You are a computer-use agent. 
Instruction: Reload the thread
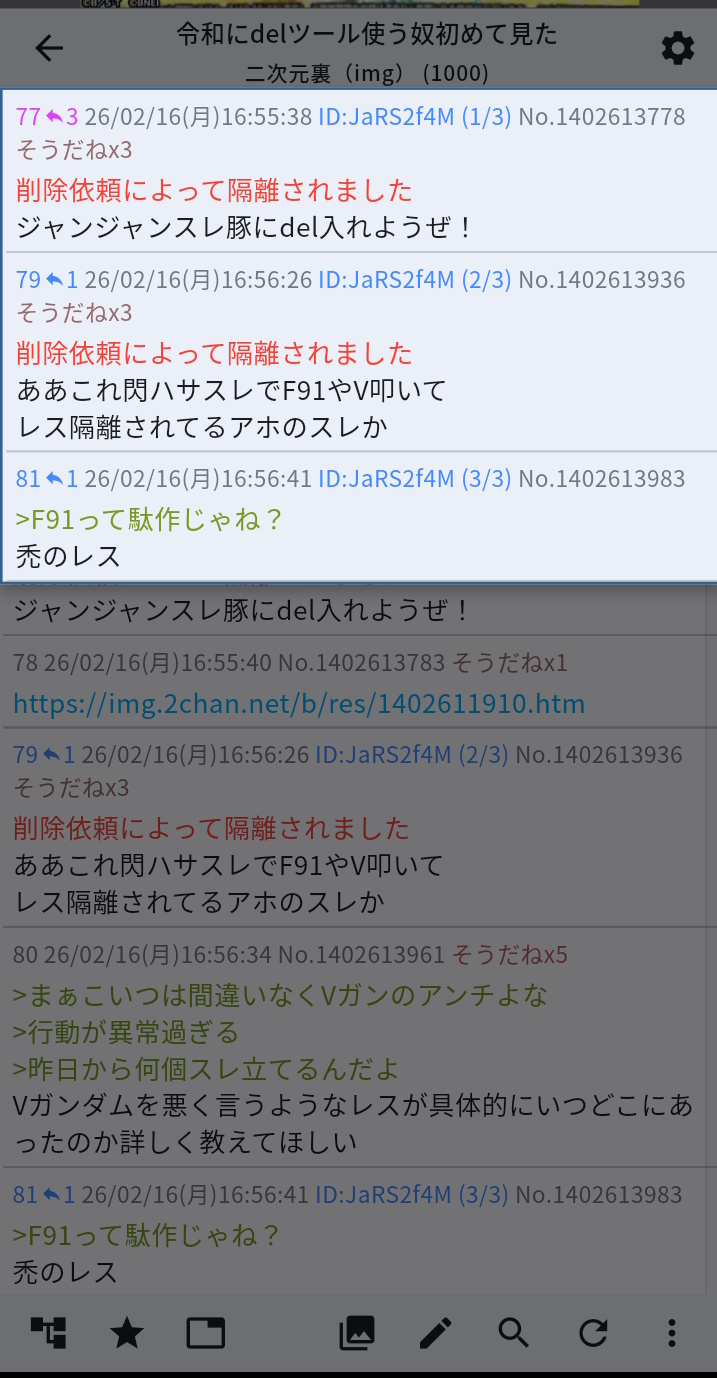pyautogui.click(x=593, y=1332)
